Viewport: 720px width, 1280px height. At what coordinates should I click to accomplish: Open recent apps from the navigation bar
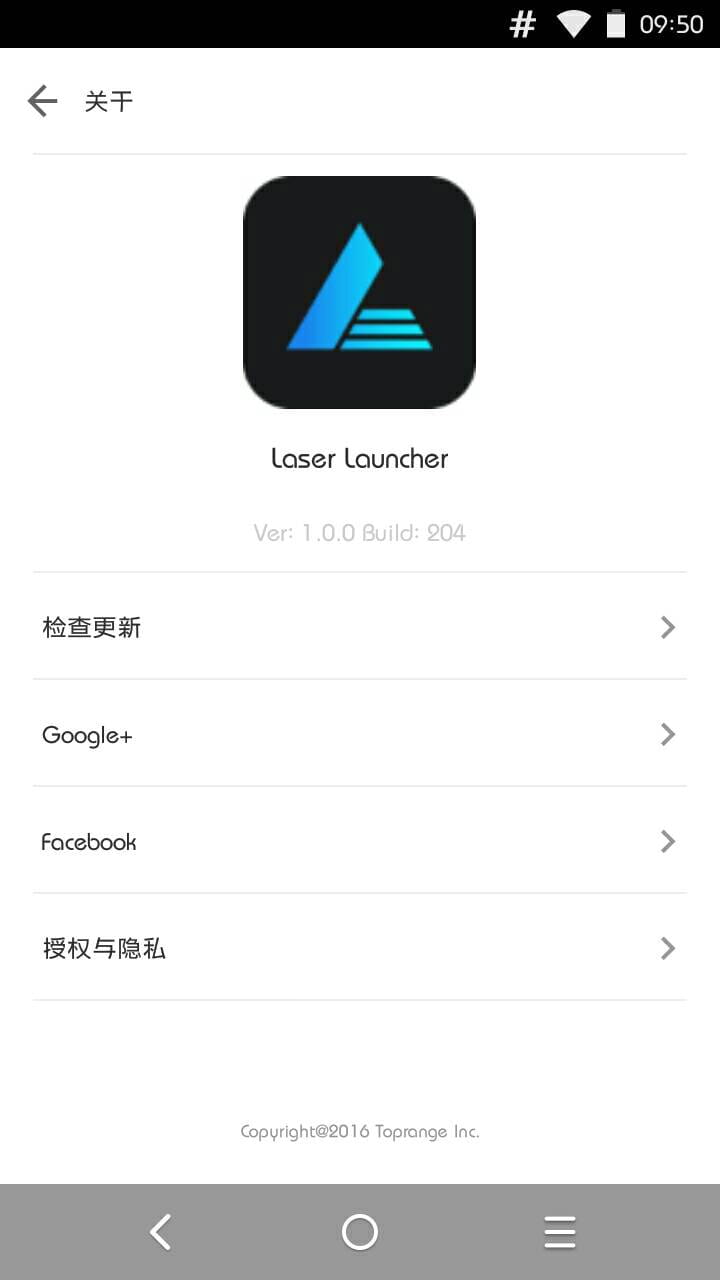click(559, 1231)
